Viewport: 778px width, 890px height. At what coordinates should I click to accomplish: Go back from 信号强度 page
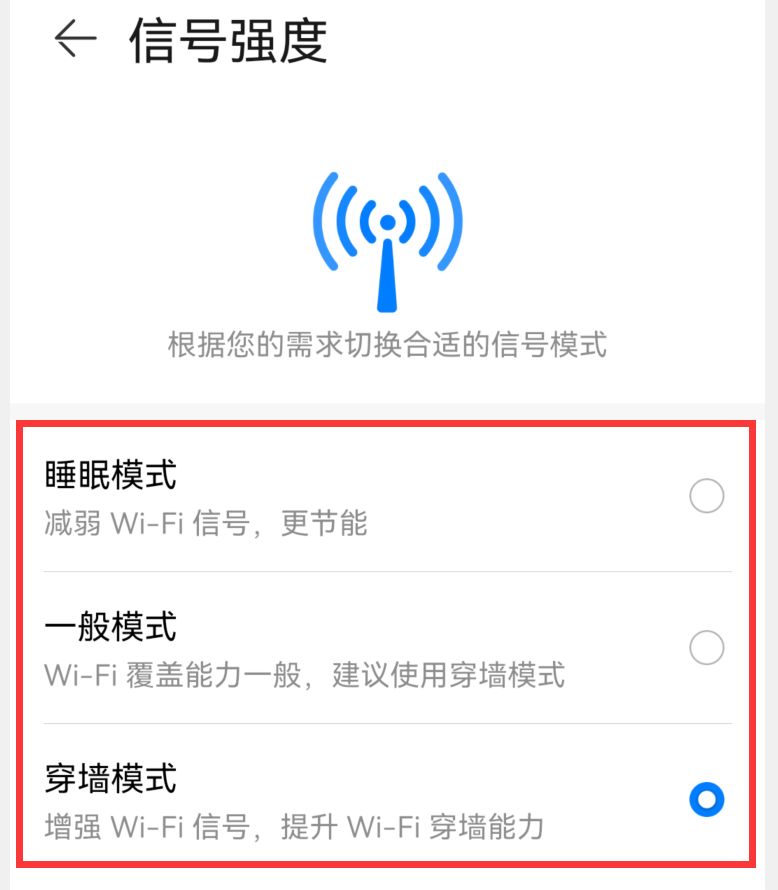(75, 39)
